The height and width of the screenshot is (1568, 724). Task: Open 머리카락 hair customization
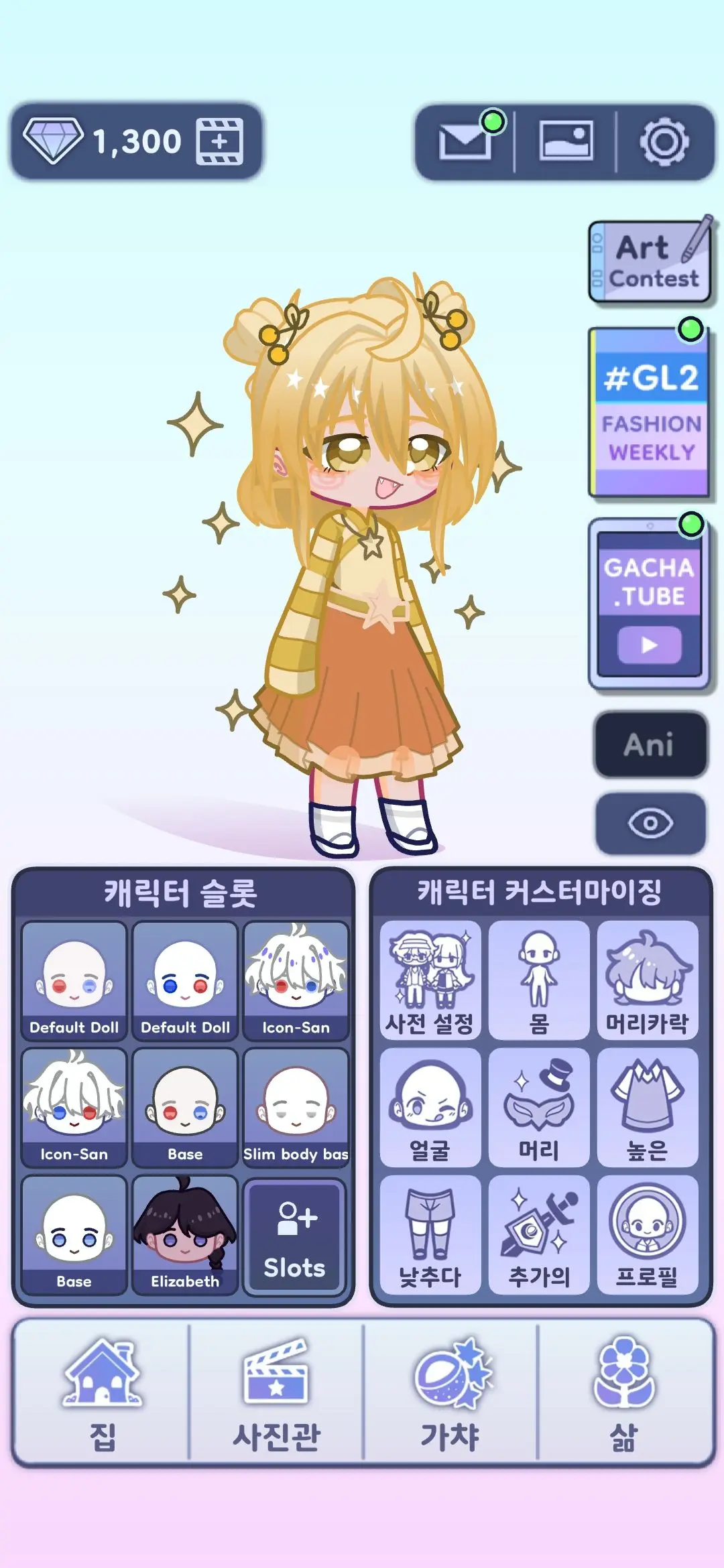(647, 980)
